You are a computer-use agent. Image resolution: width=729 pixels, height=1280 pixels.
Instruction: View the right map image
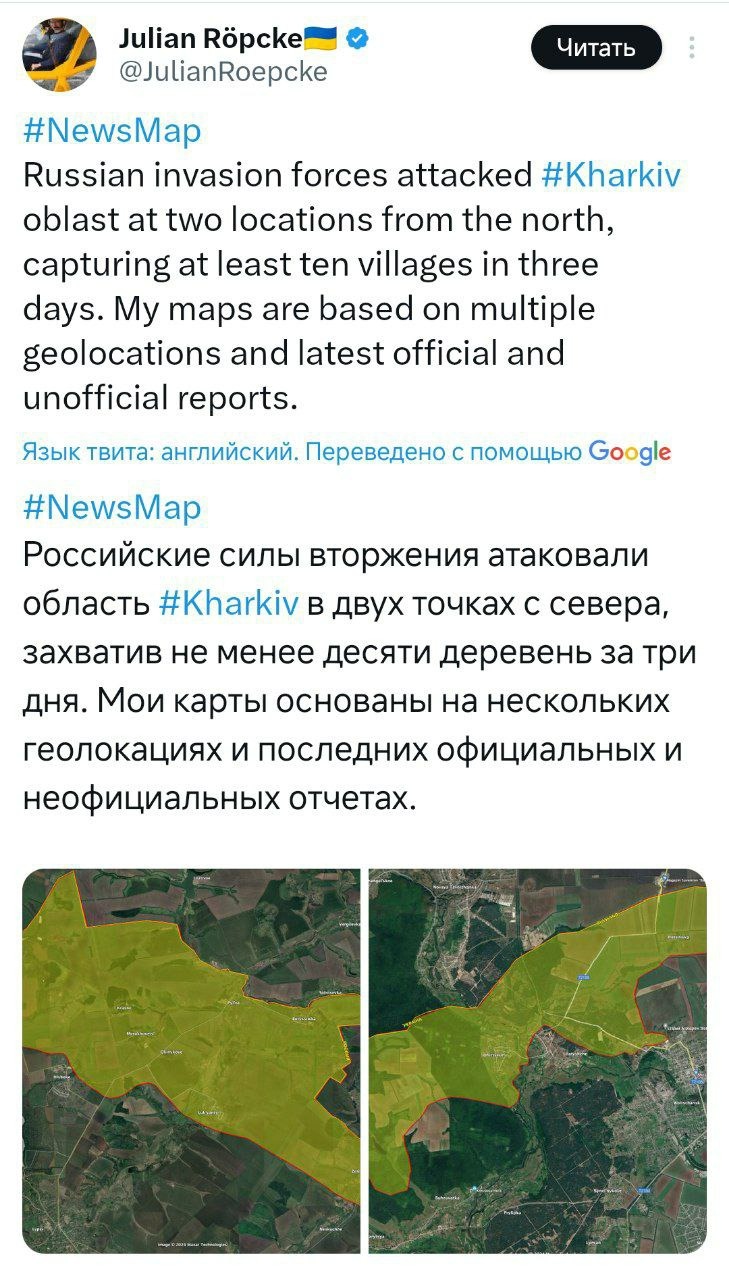tap(538, 1060)
